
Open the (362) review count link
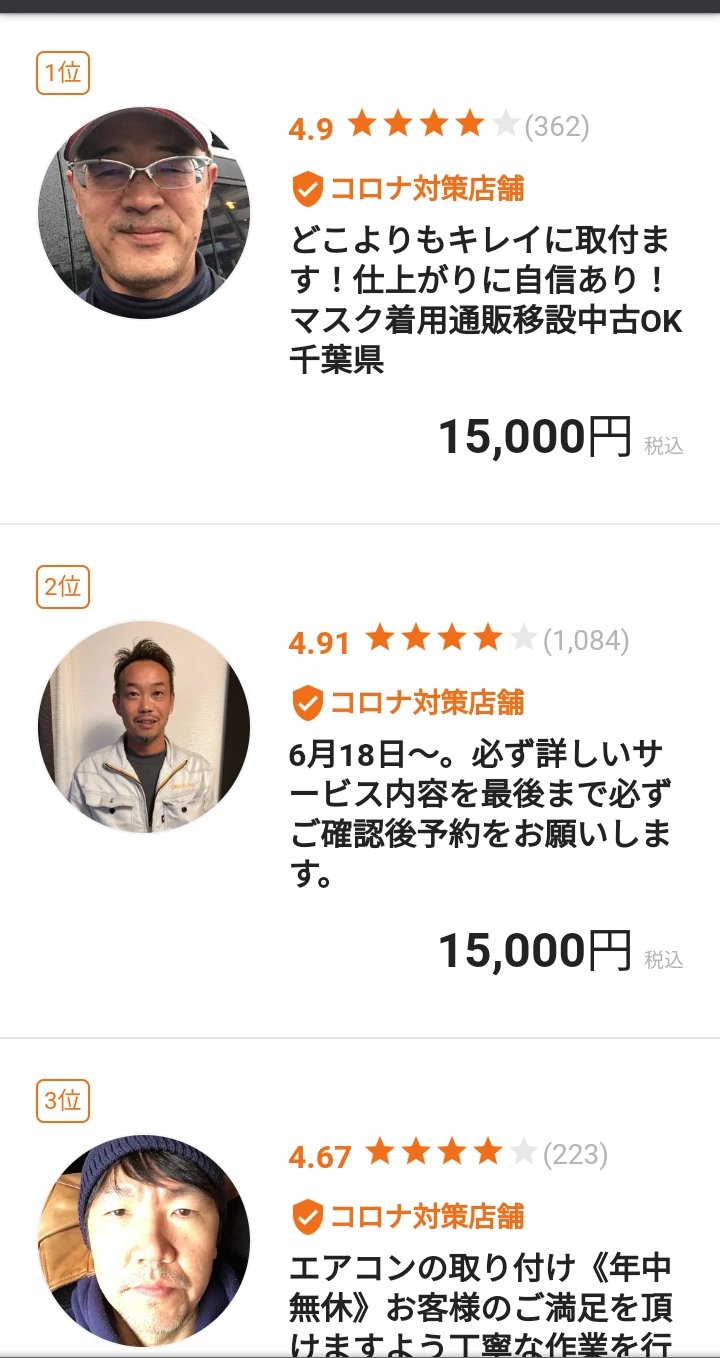click(557, 125)
